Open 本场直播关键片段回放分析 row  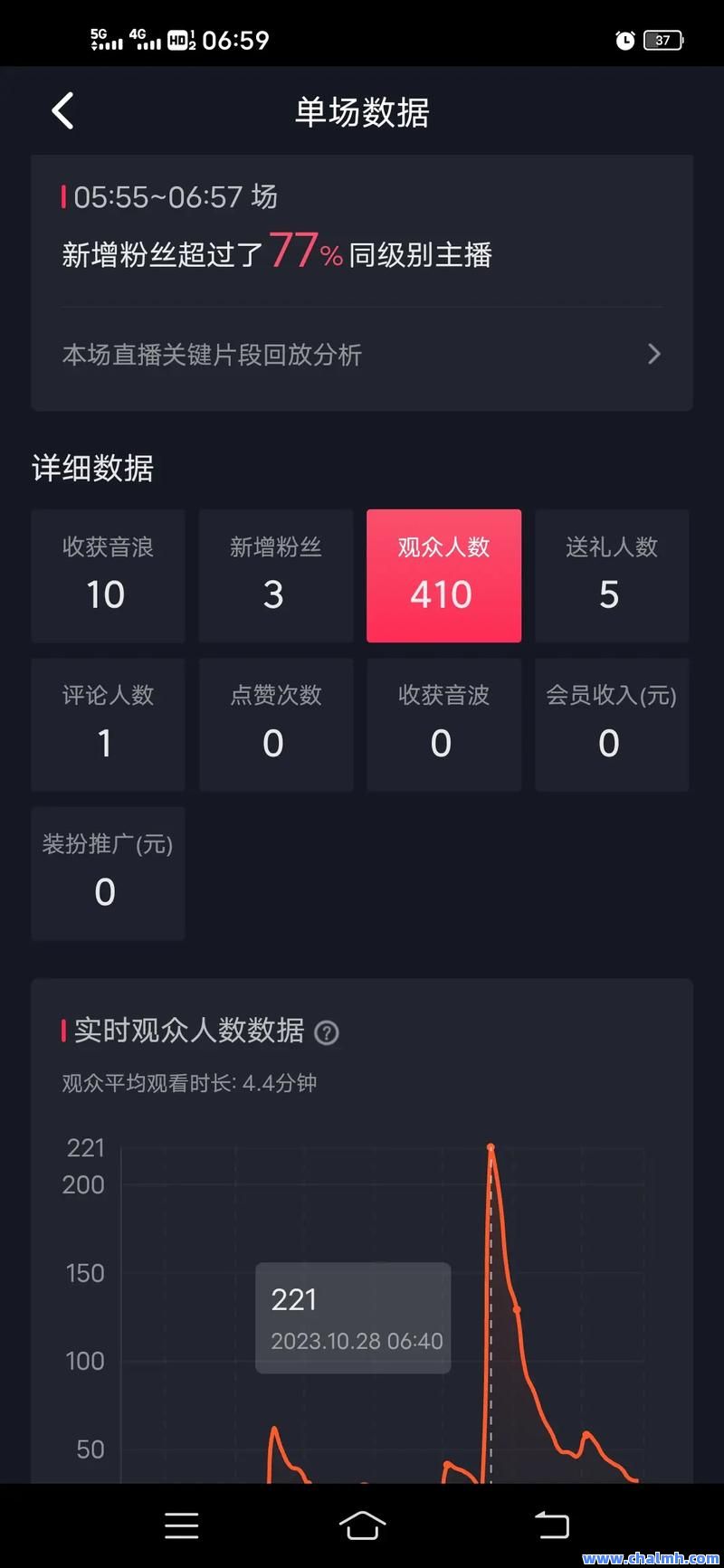(x=362, y=354)
